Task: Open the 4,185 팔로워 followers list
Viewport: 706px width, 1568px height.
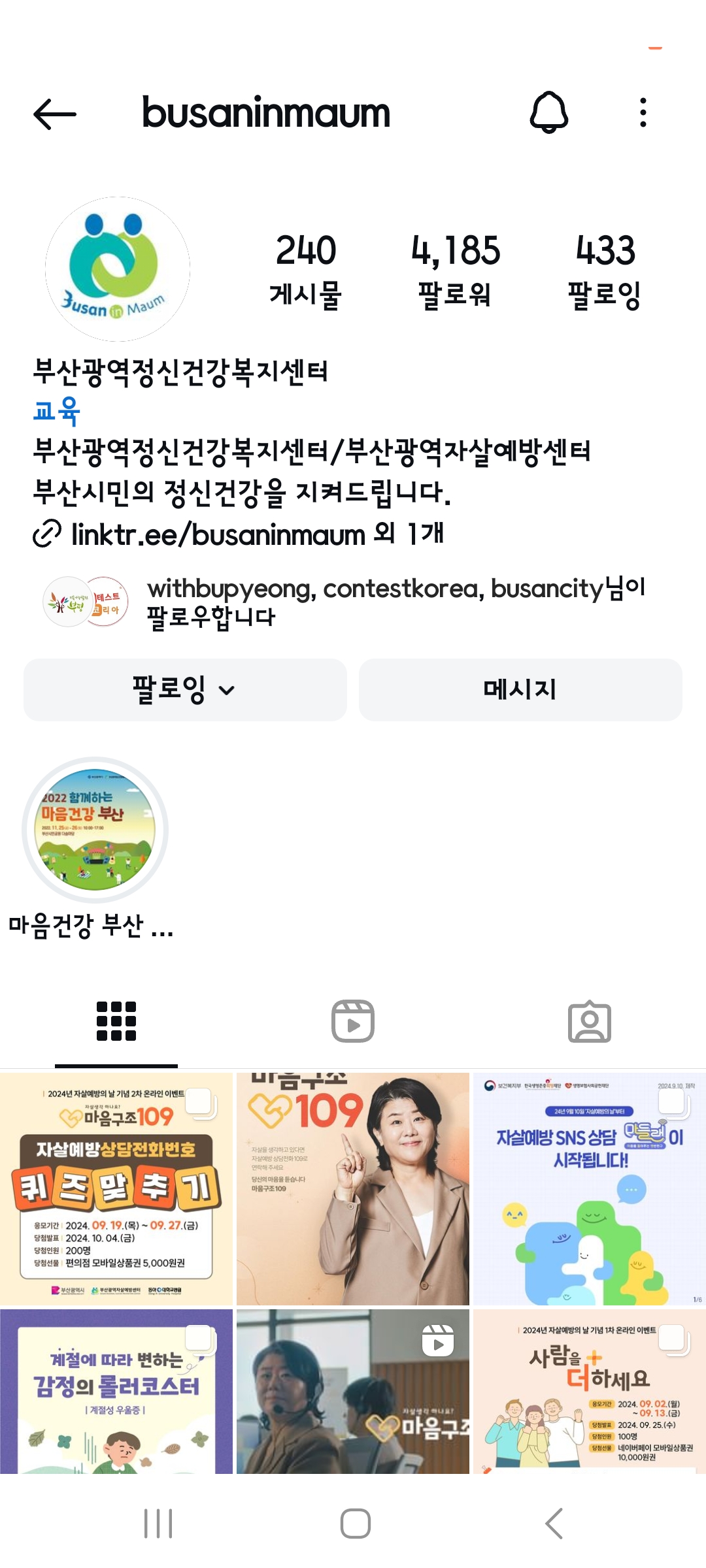Action: pos(456,270)
